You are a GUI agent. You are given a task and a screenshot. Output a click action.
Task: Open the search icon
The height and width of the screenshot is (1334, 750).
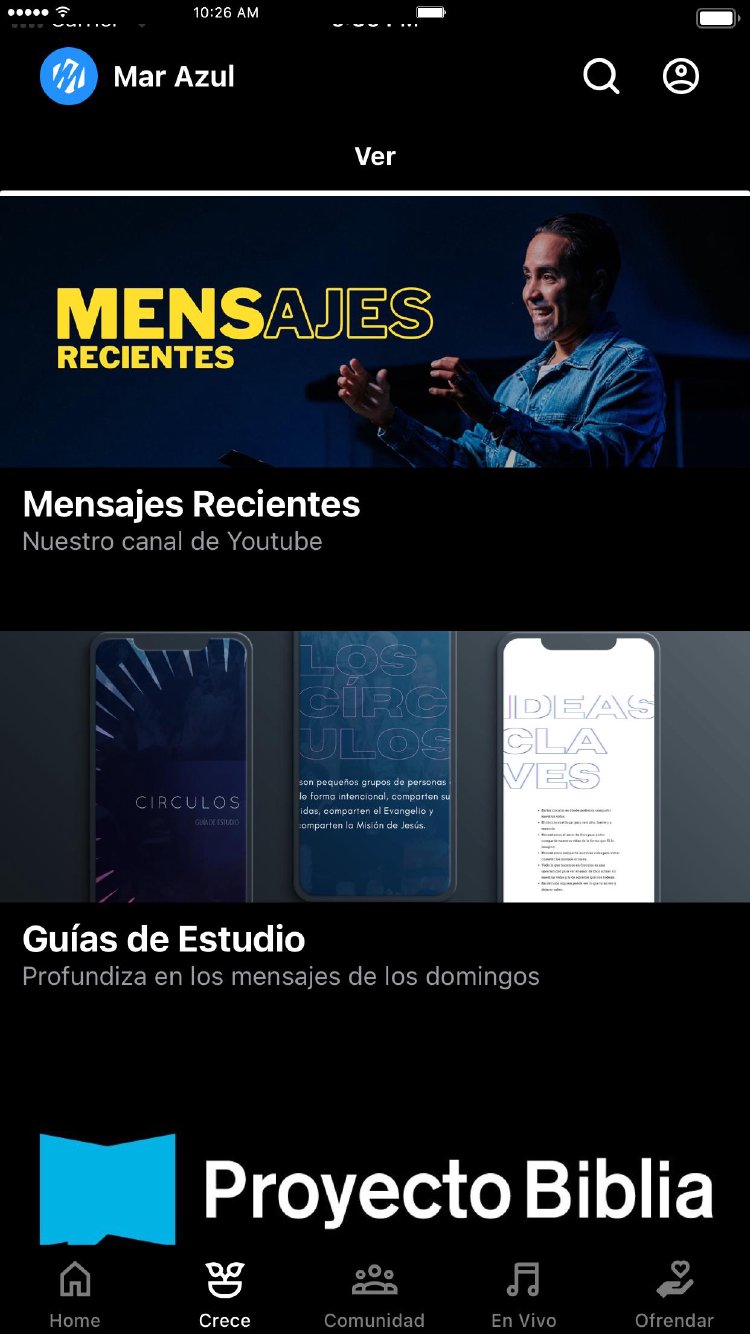[x=601, y=76]
